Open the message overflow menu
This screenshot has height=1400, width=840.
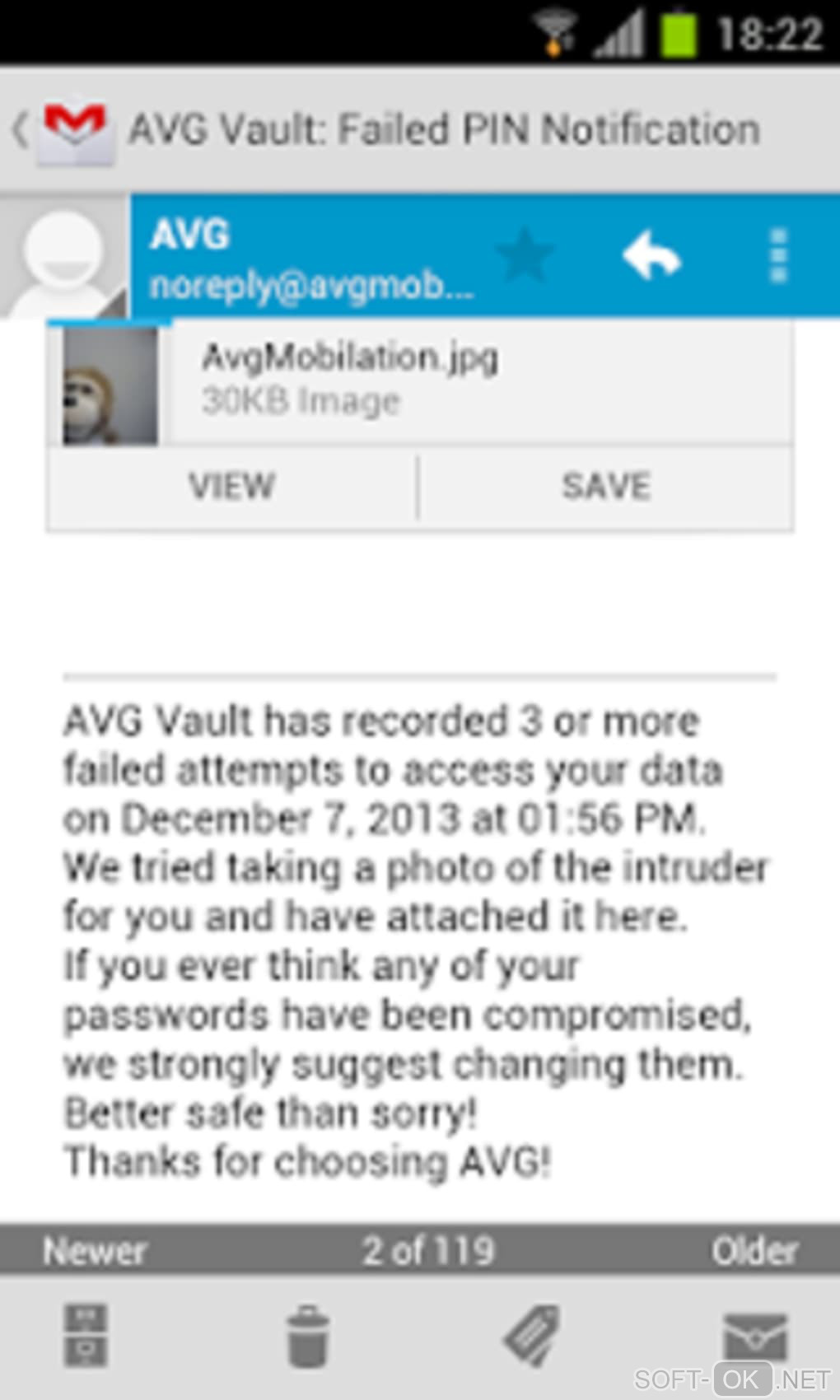point(777,256)
